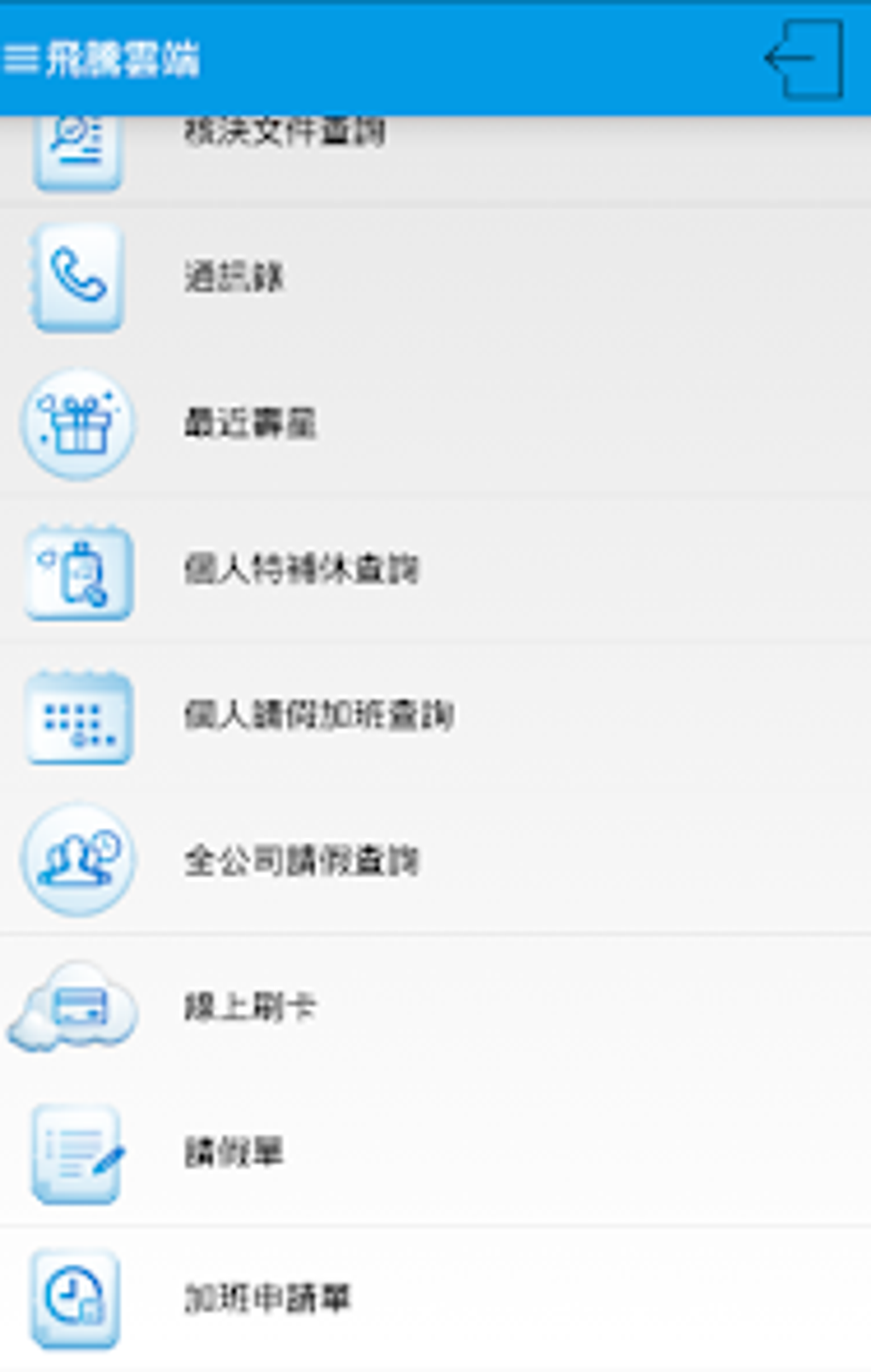View 最近壽星 recent birthdays
Screen dimensions: 871x1372
click(x=250, y=424)
